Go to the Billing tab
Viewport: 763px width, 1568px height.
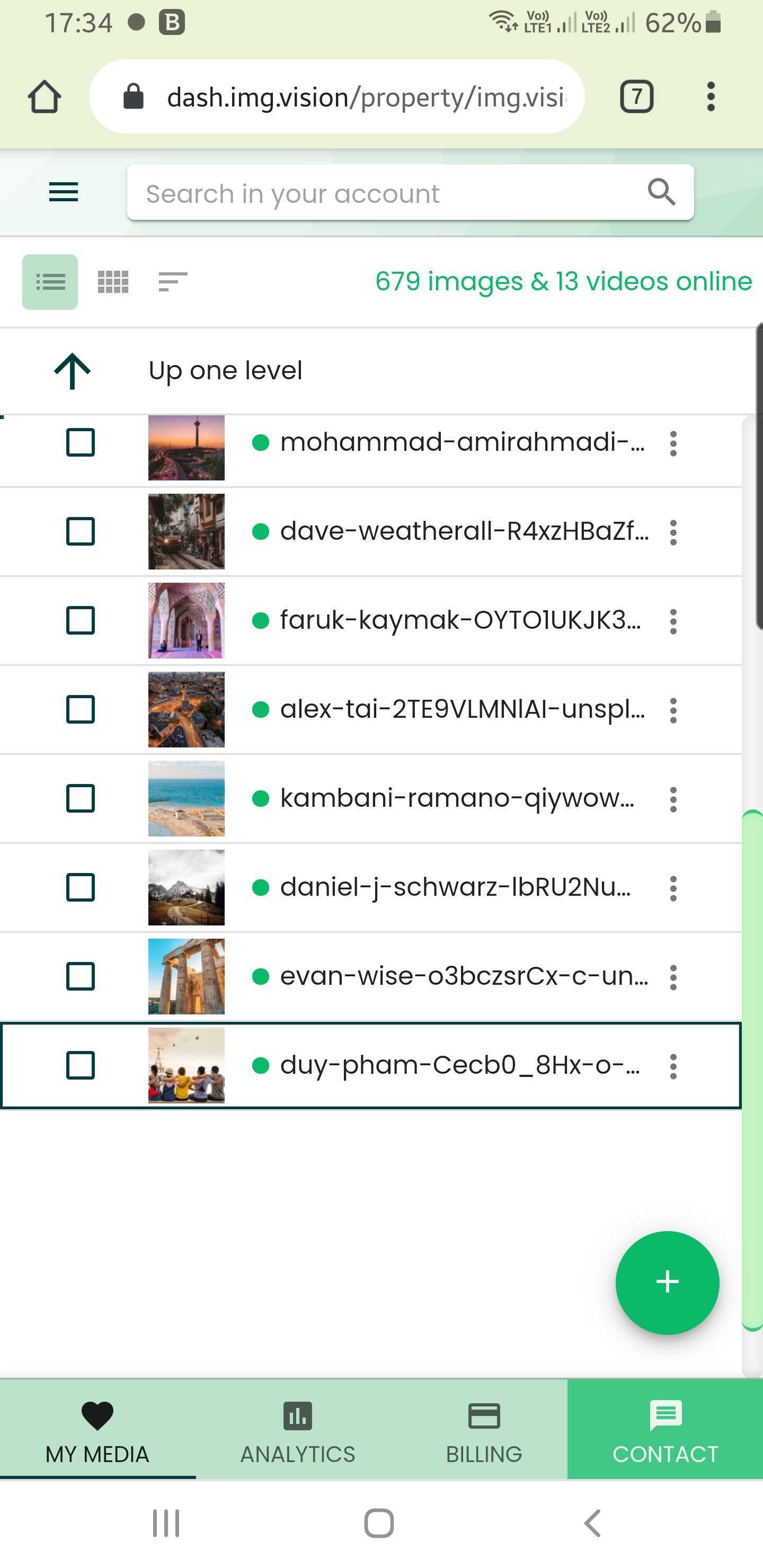click(x=483, y=1429)
